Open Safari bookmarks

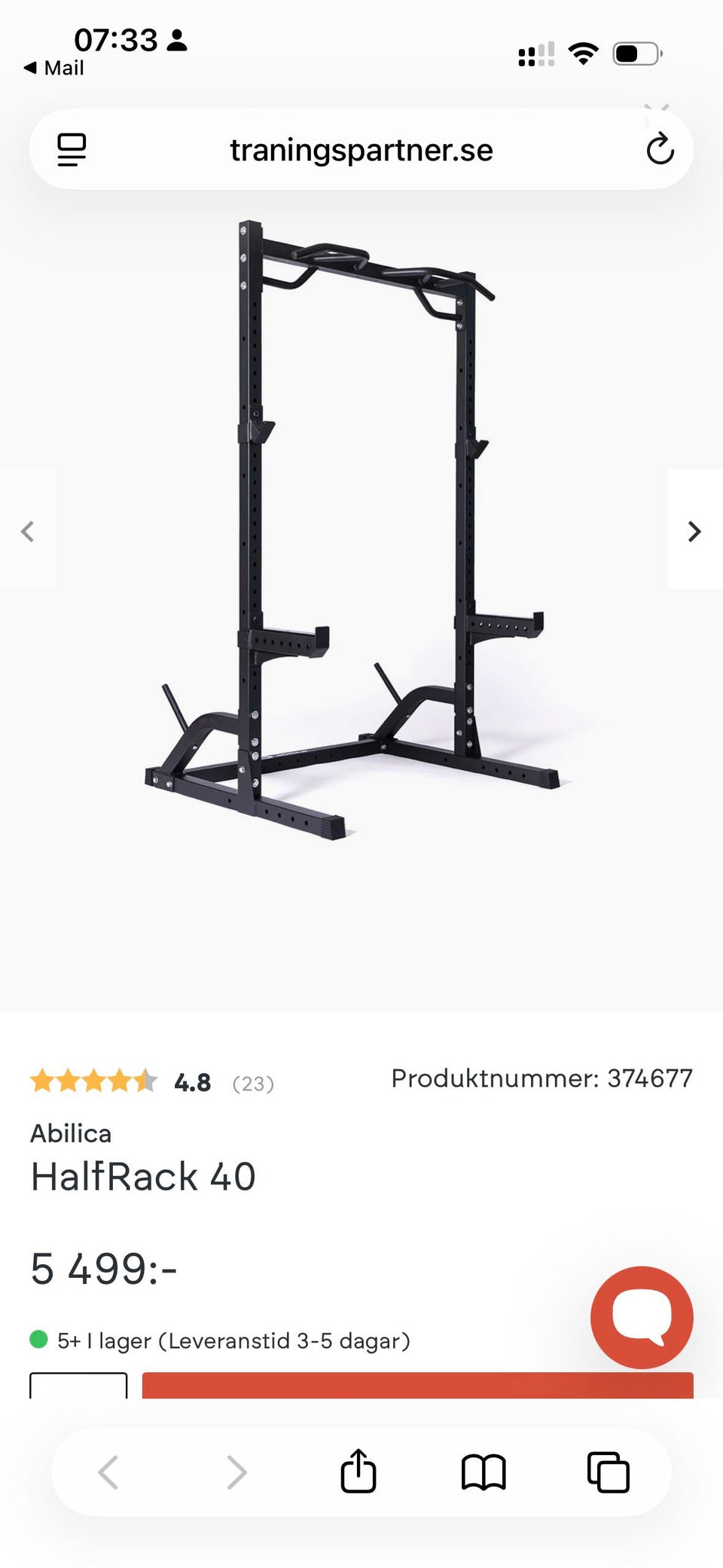[484, 1472]
